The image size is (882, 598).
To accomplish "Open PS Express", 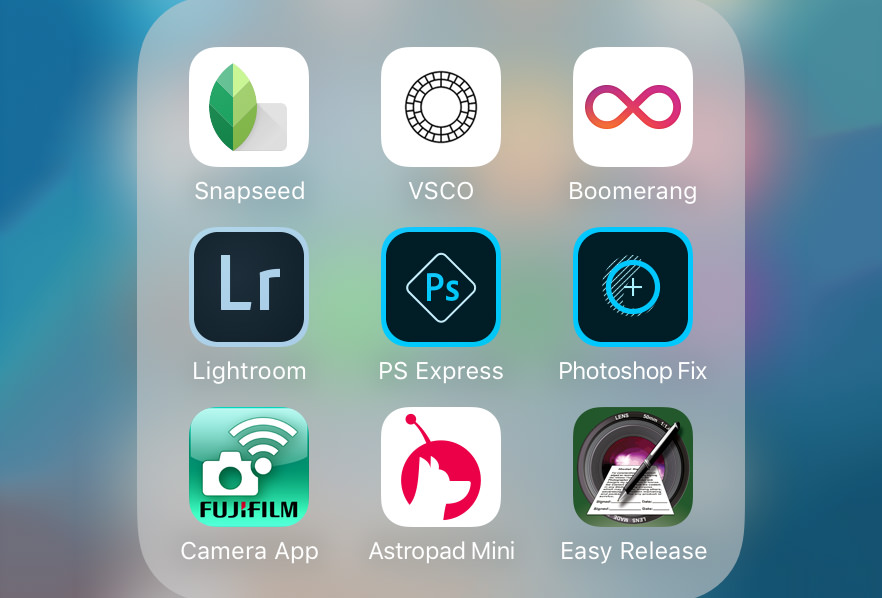I will [441, 287].
